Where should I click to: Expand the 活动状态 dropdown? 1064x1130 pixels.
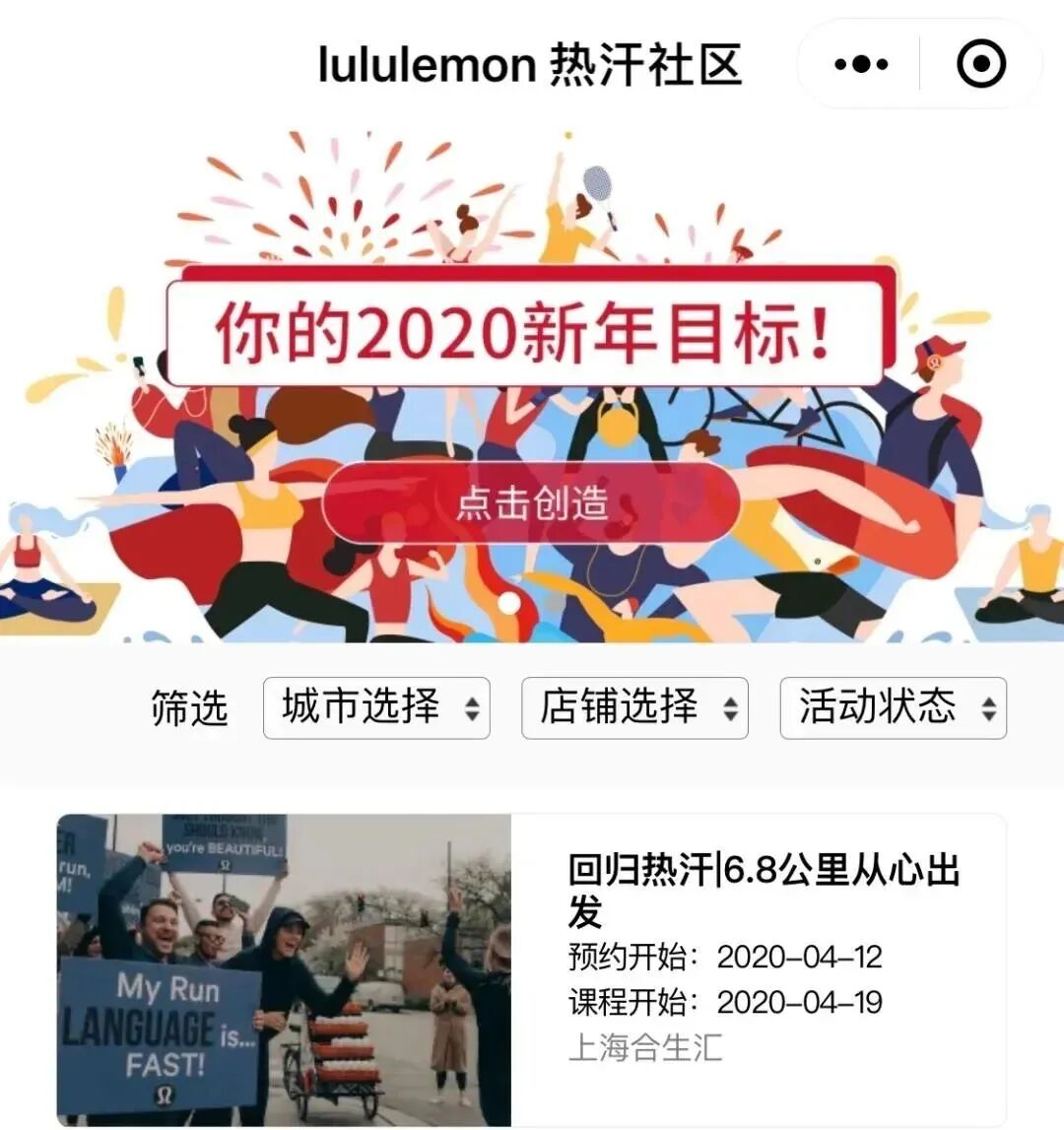pyautogui.click(x=893, y=707)
